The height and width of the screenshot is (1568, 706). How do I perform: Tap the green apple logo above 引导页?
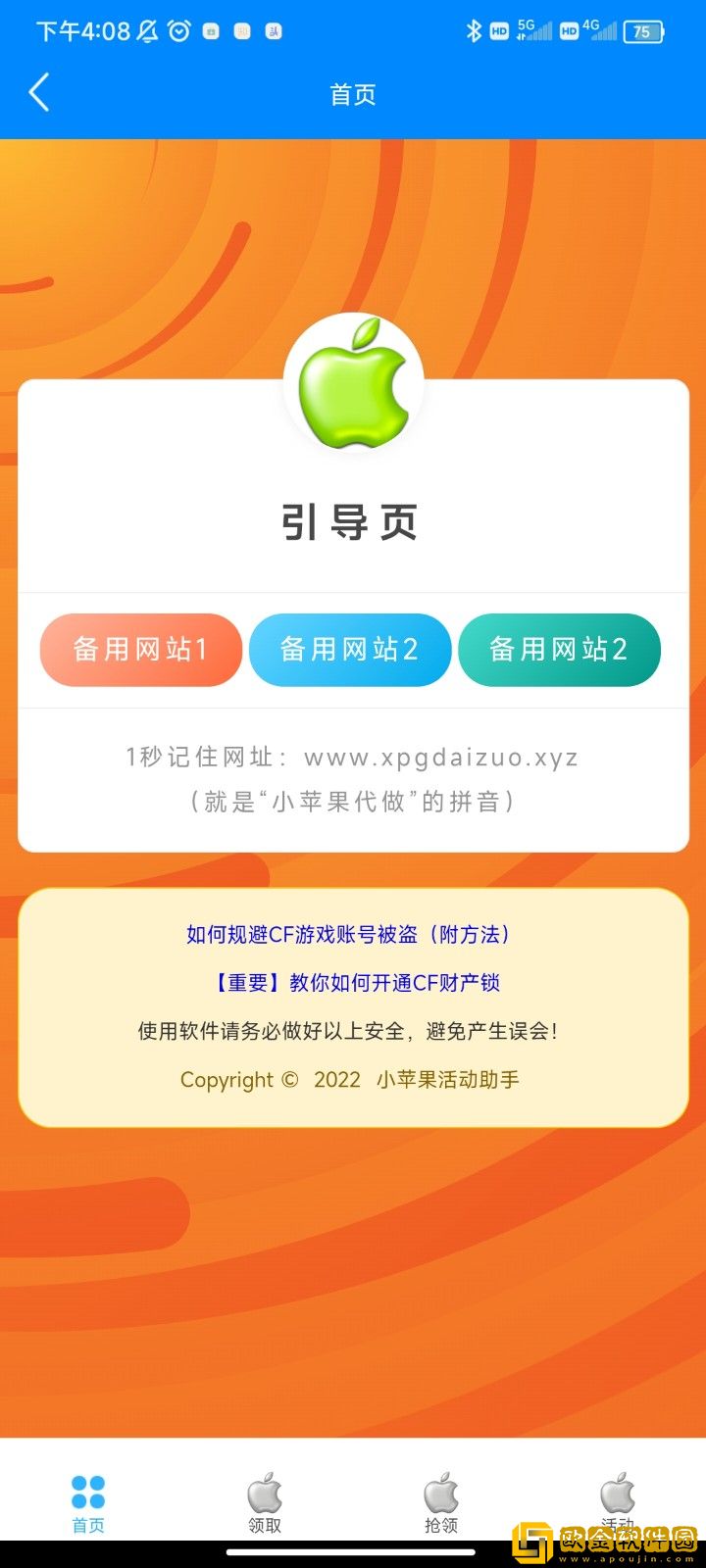[x=353, y=382]
